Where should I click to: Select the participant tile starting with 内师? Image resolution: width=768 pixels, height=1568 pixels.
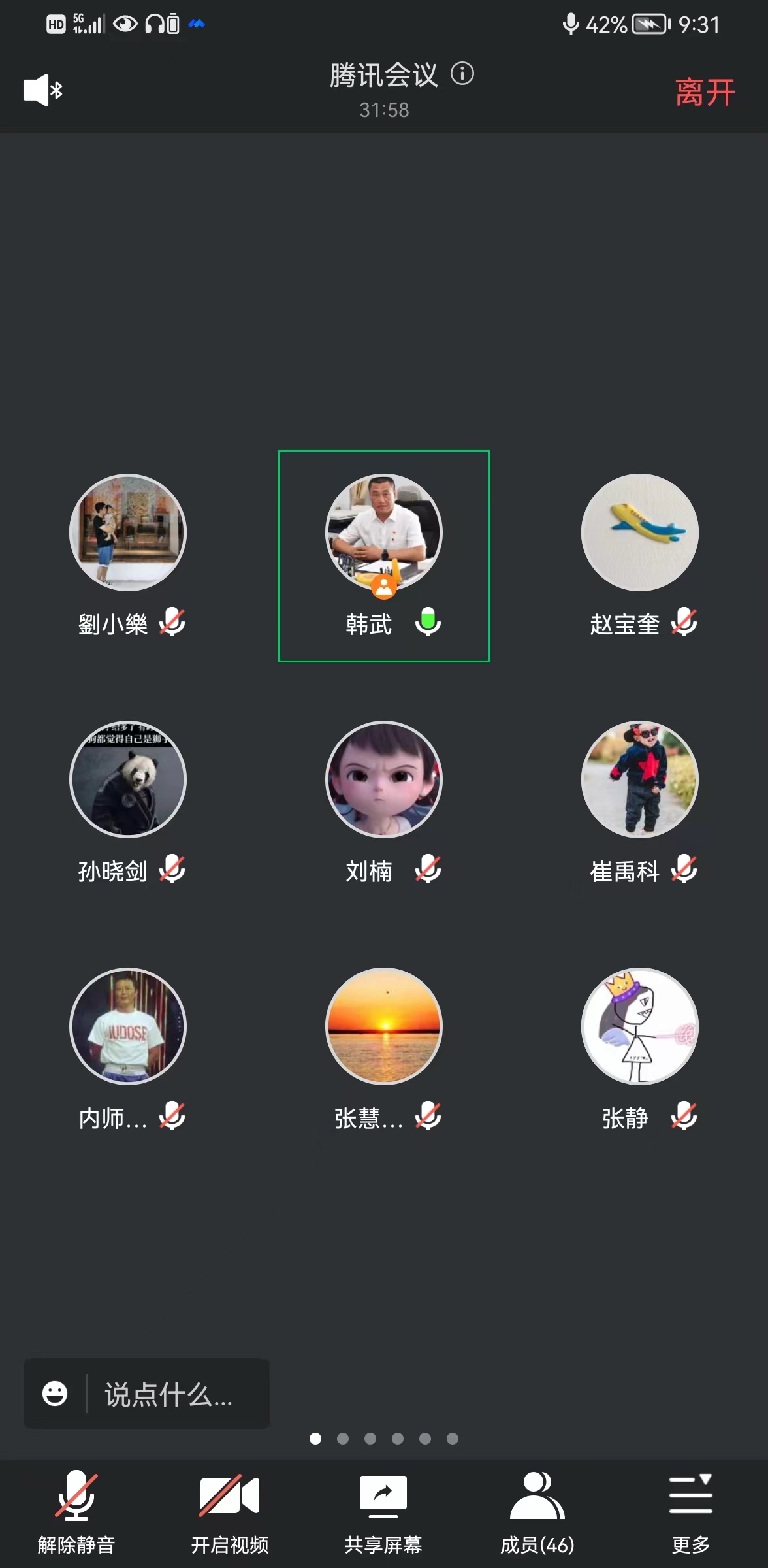(x=128, y=1027)
